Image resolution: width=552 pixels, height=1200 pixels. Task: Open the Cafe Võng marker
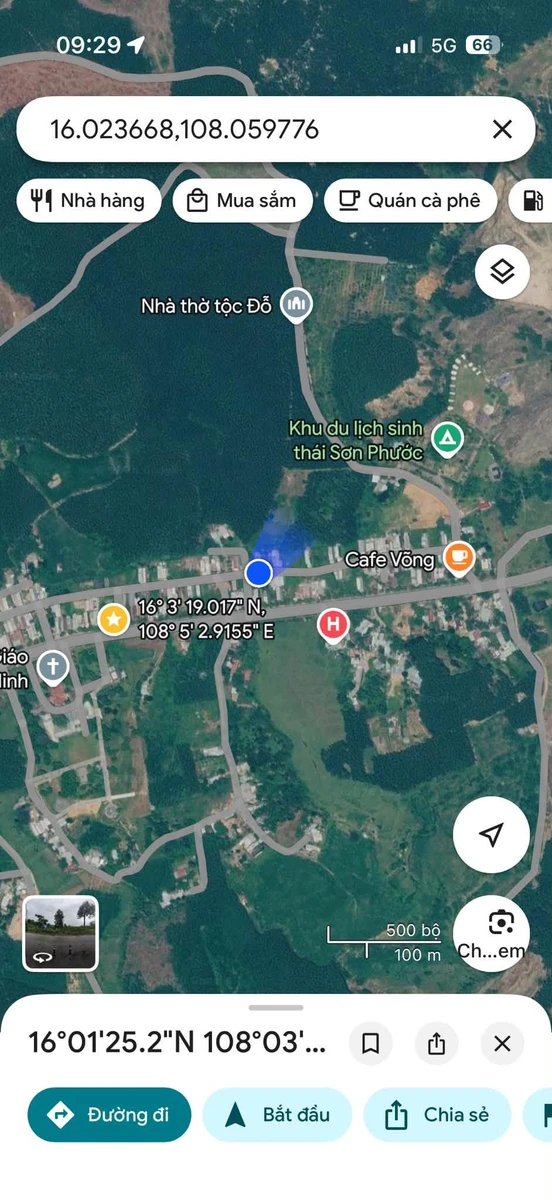(x=459, y=558)
